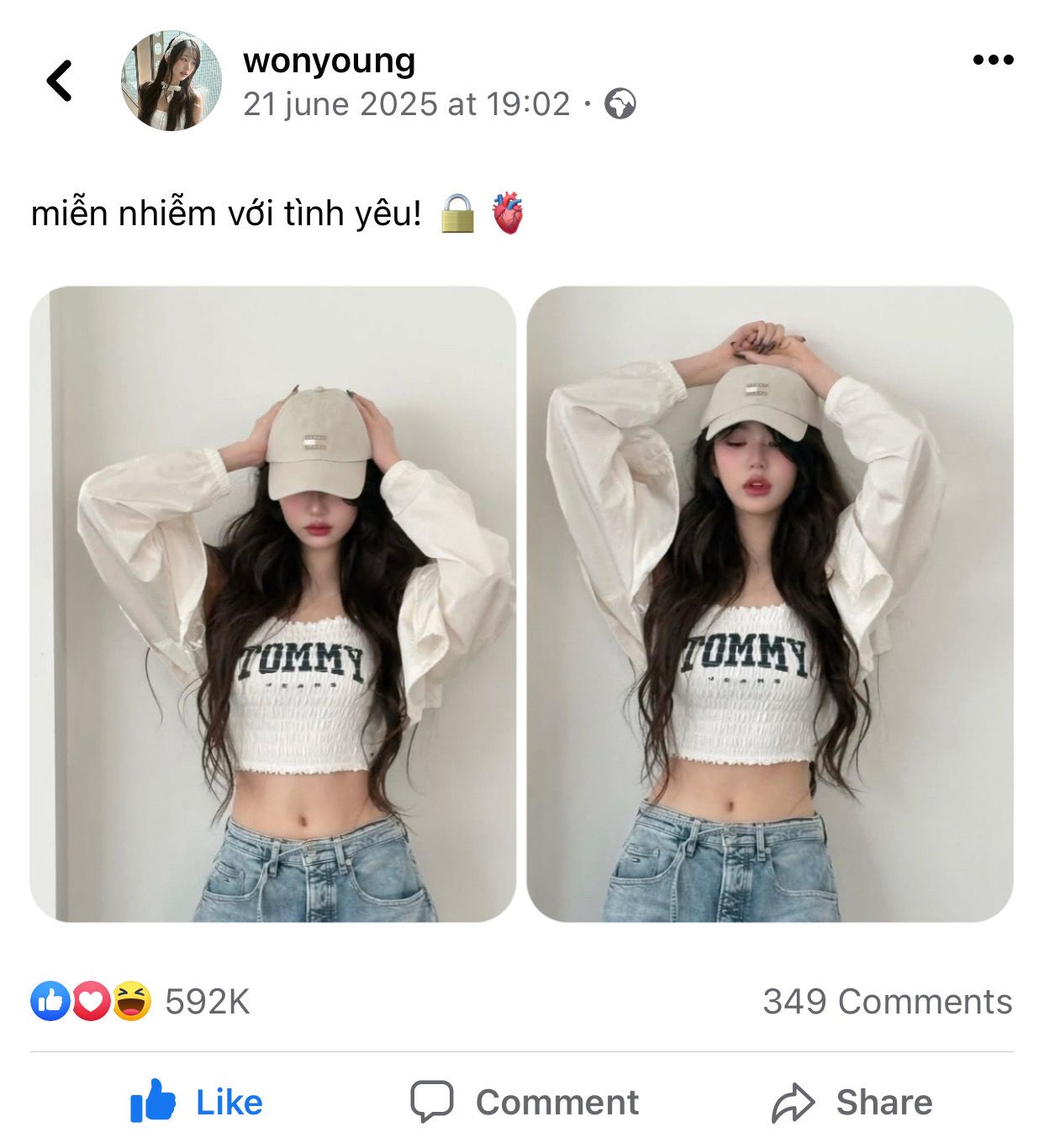Screen dimensions: 1044x1148
Task: Open the right photo with raised arms
Action: pyautogui.click(x=769, y=603)
